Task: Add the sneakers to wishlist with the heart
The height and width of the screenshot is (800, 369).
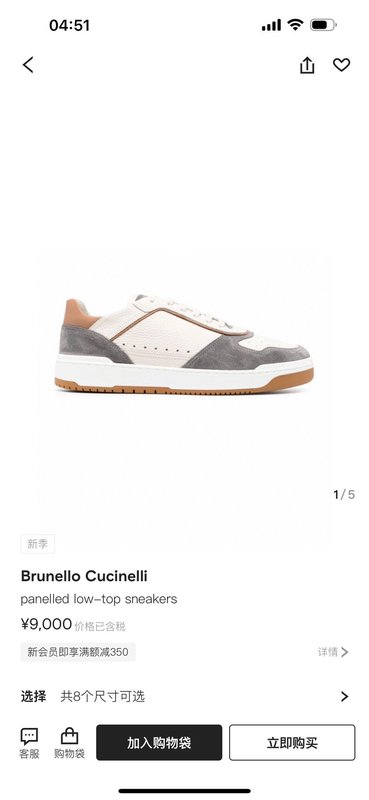Action: 341,65
